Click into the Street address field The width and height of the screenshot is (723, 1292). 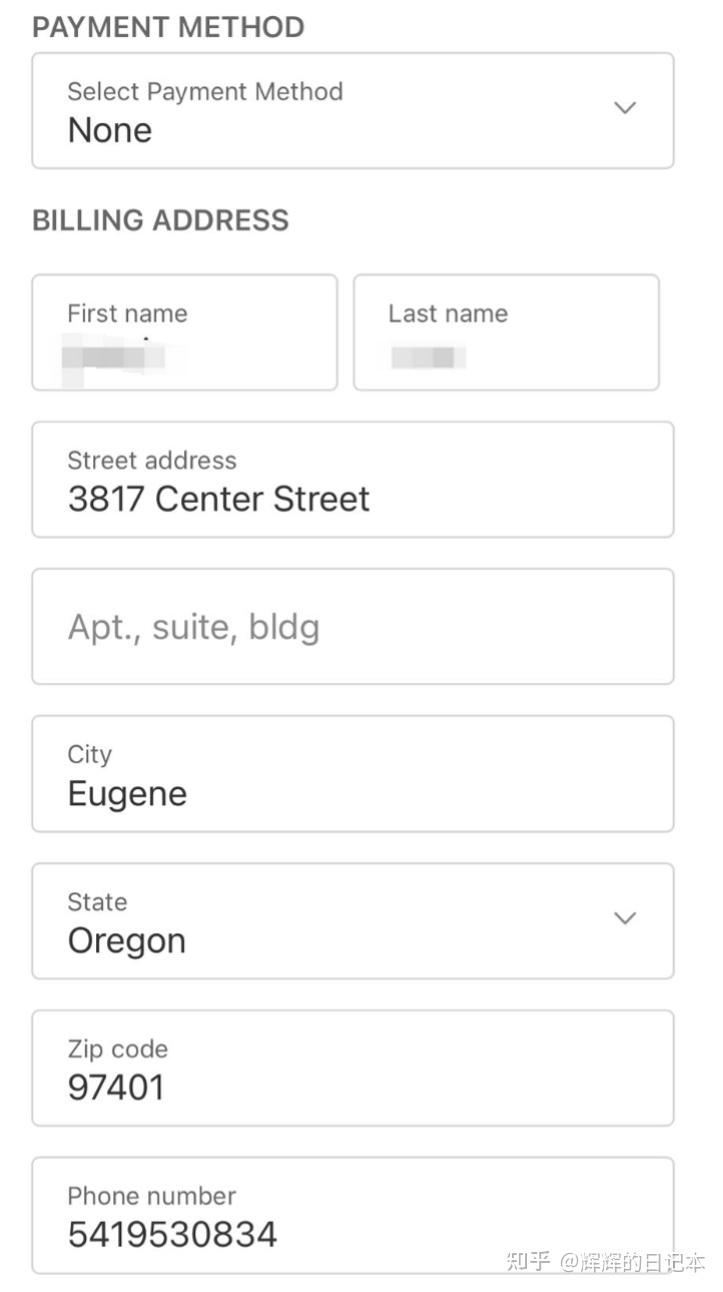[x=352, y=480]
